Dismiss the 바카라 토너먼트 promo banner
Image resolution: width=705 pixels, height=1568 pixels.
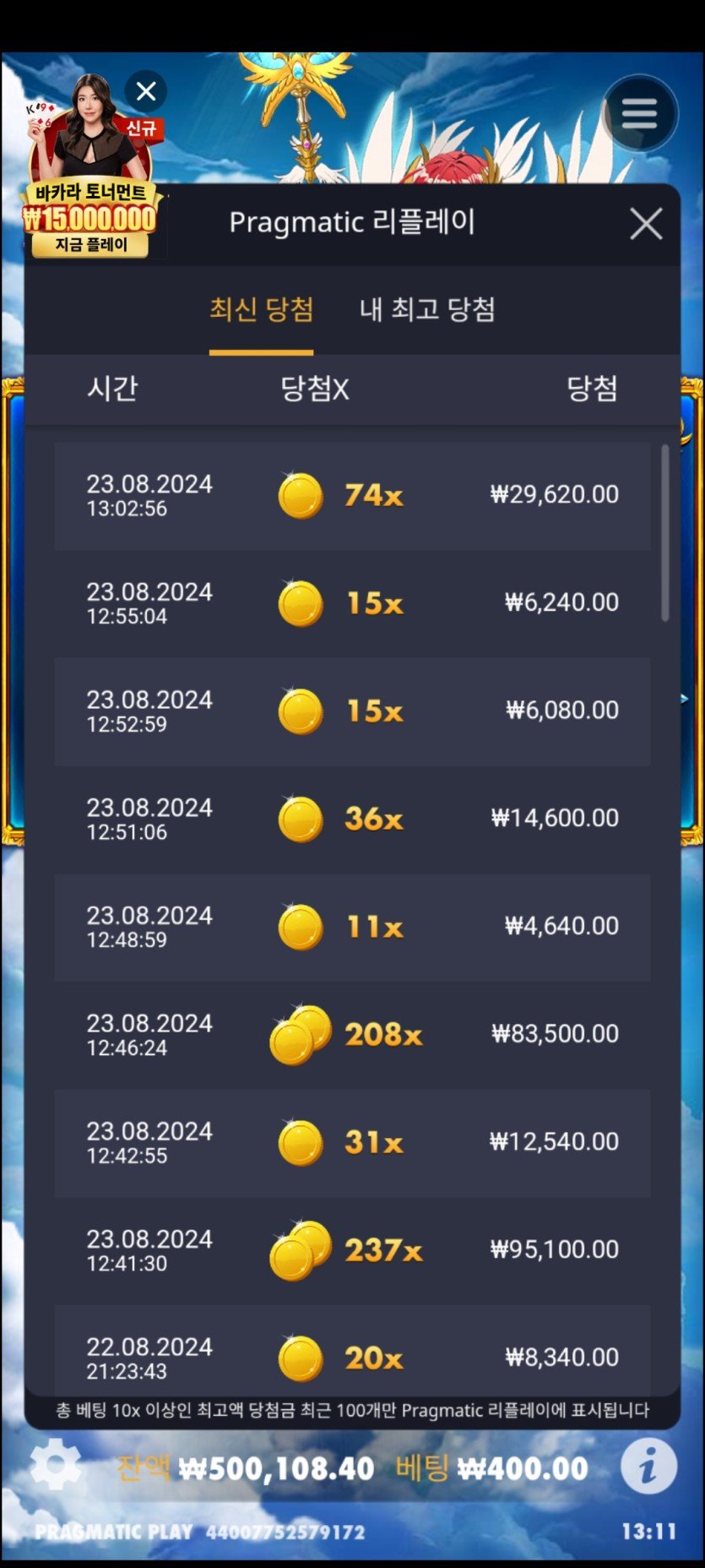point(146,91)
